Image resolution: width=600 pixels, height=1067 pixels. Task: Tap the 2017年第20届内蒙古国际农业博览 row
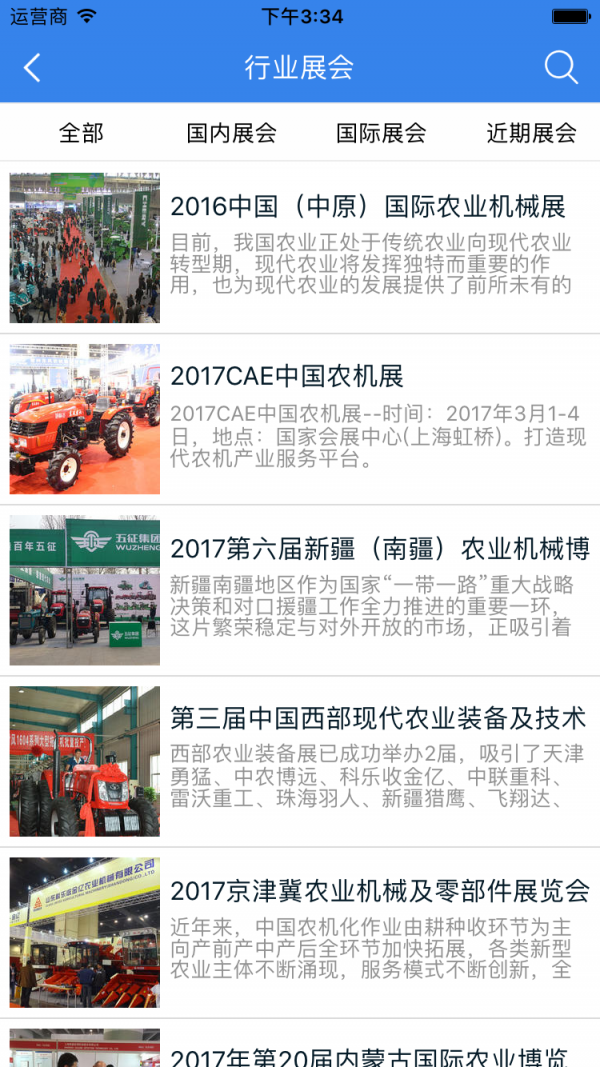(300, 1045)
